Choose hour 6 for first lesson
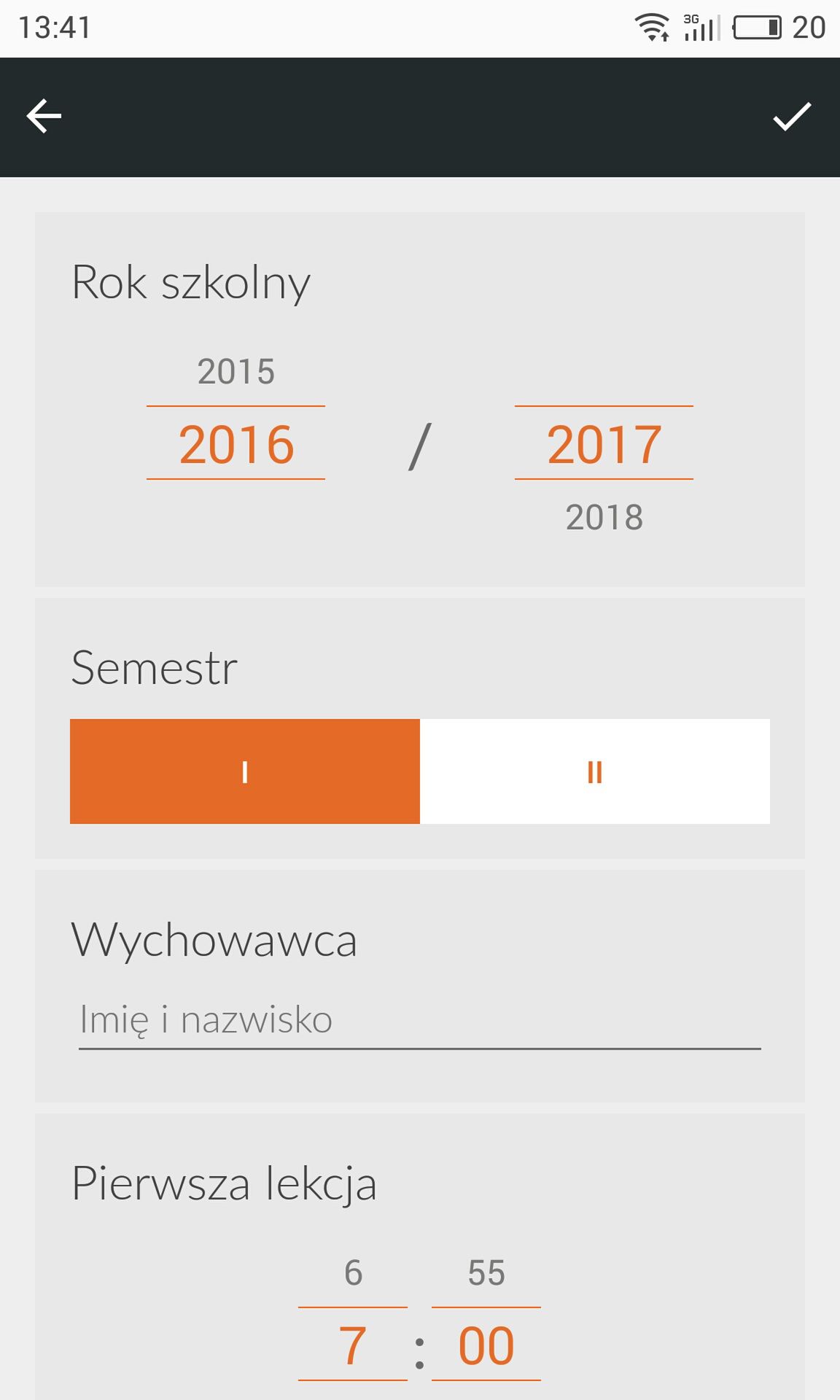Image resolution: width=840 pixels, height=1400 pixels. 353,1272
